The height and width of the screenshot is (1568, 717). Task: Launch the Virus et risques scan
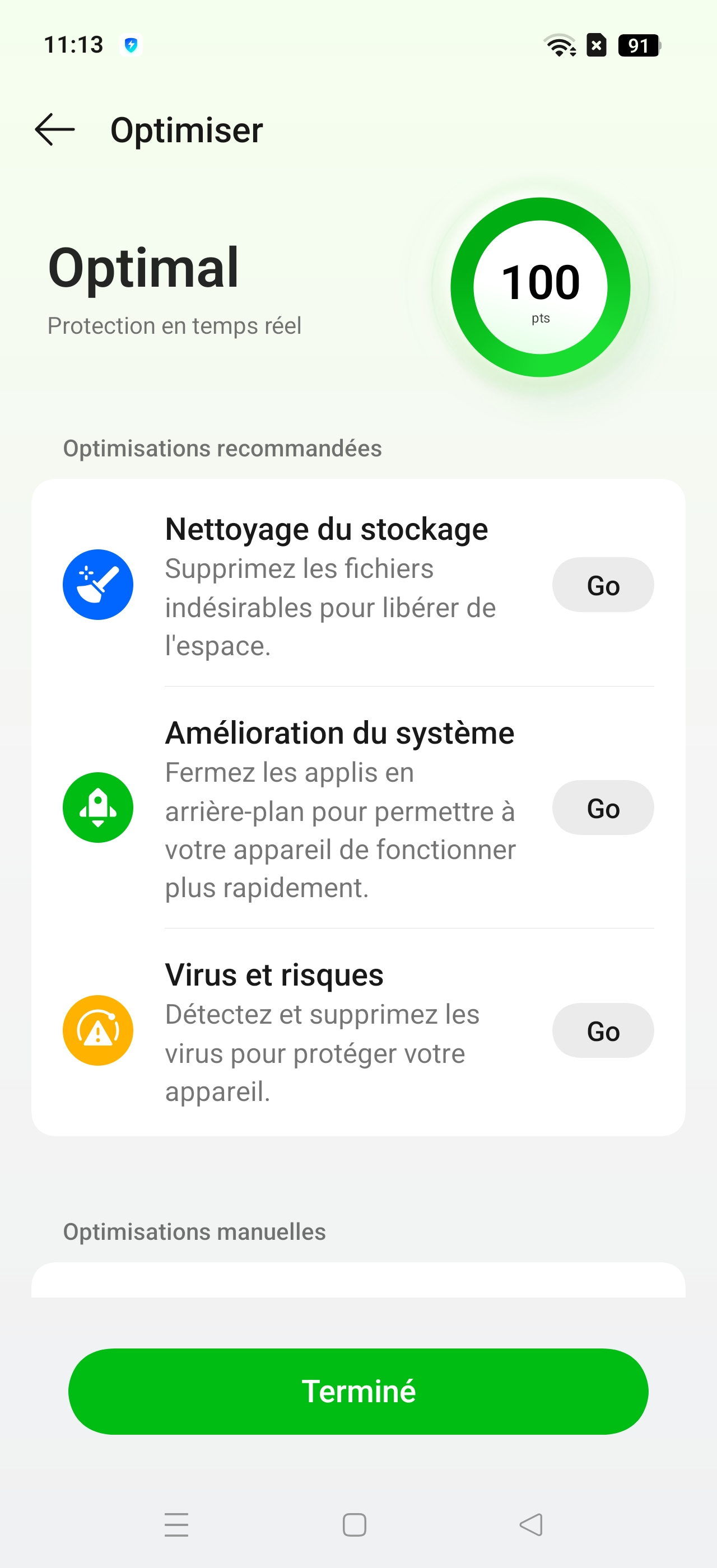(603, 1030)
